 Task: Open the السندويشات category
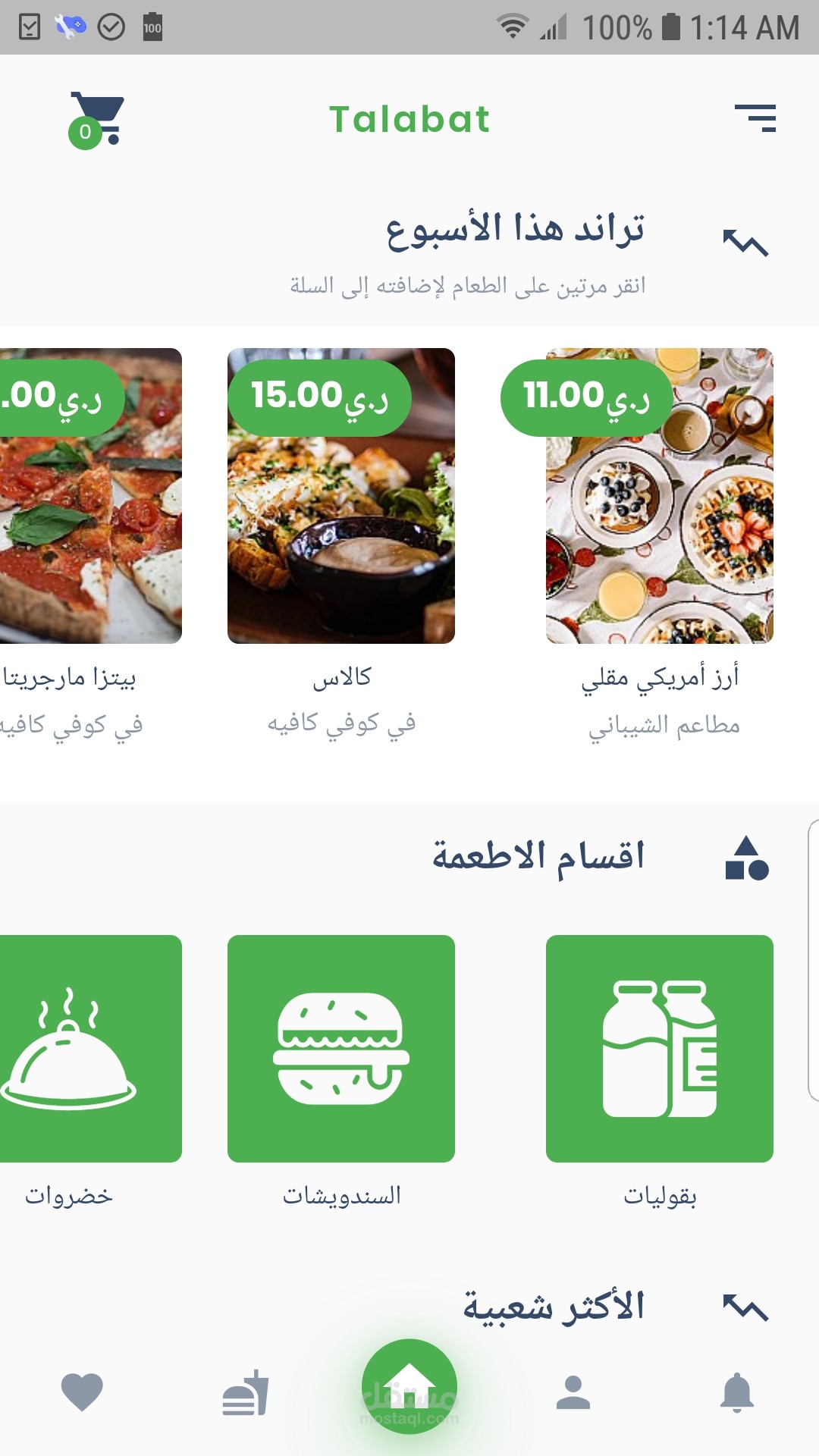(341, 1048)
